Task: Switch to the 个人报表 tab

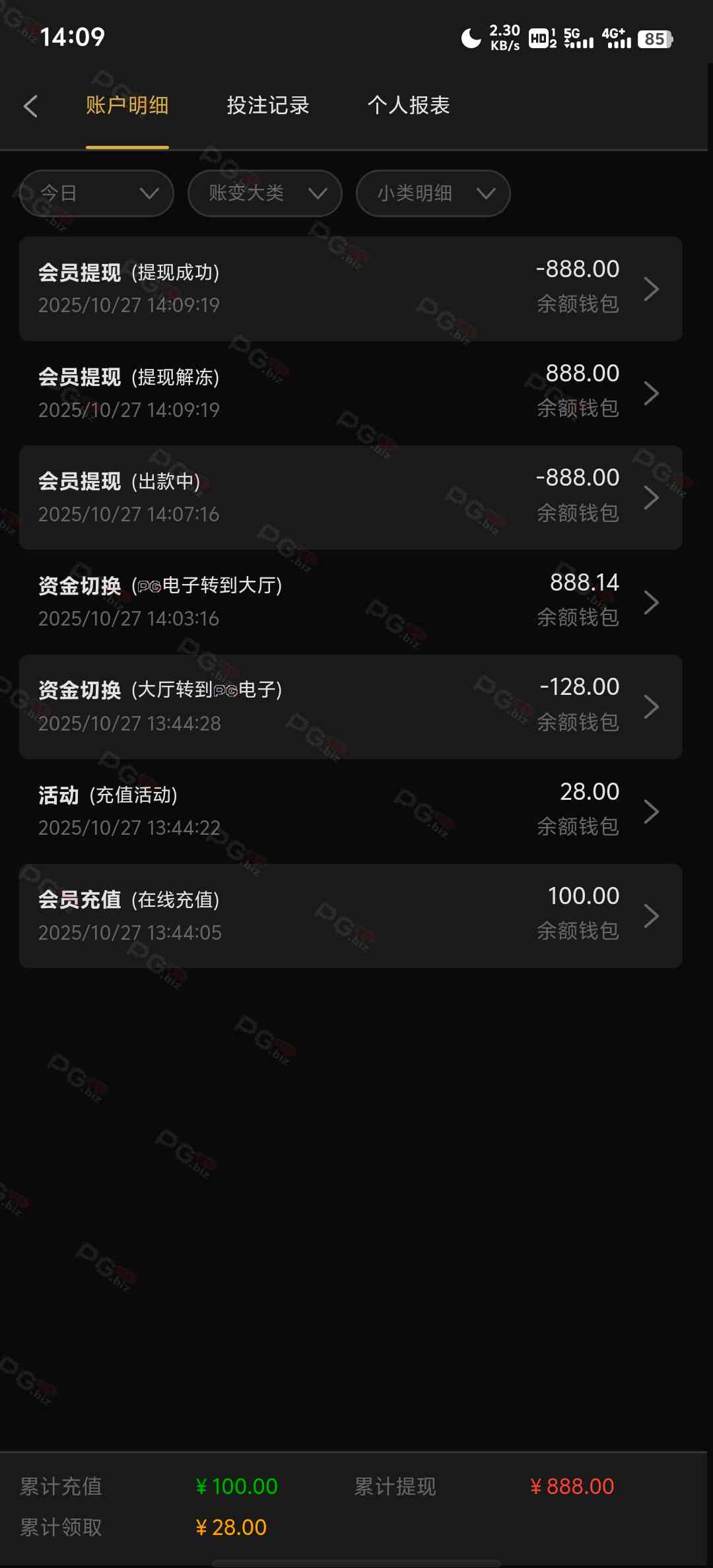Action: click(x=409, y=106)
